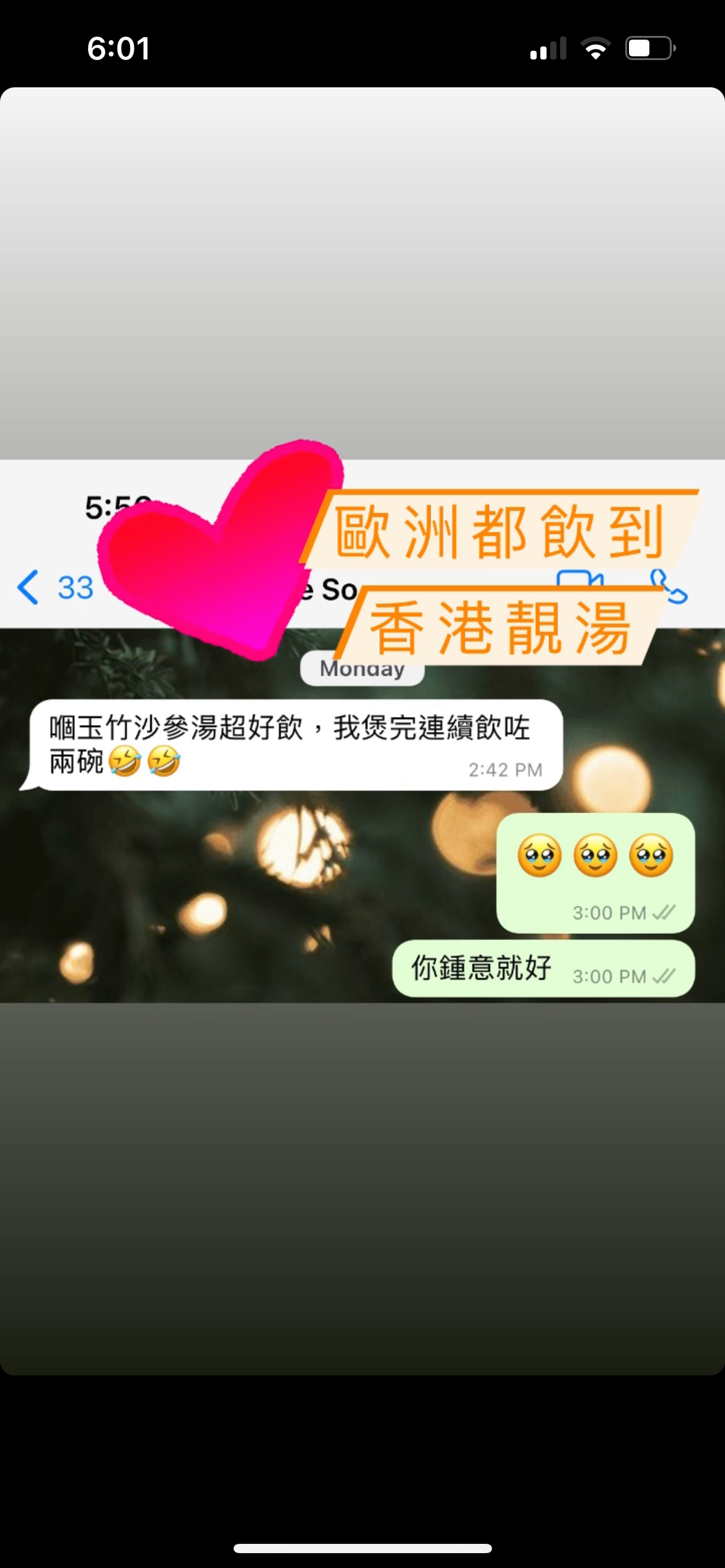Screen dimensions: 725x1568
Task: Tap the Wi-Fi icon in the status bar
Action: click(x=596, y=48)
